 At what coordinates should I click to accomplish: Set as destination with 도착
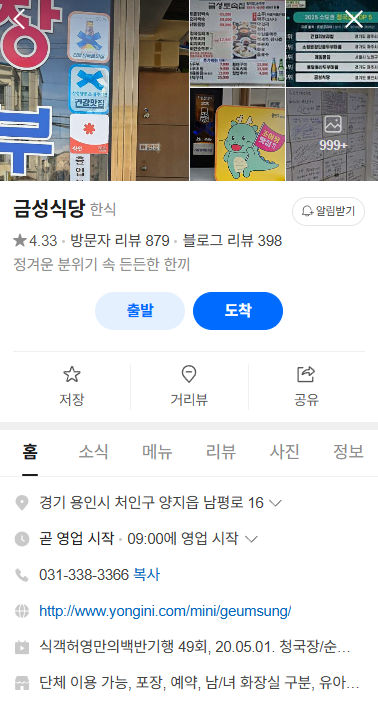coord(238,311)
